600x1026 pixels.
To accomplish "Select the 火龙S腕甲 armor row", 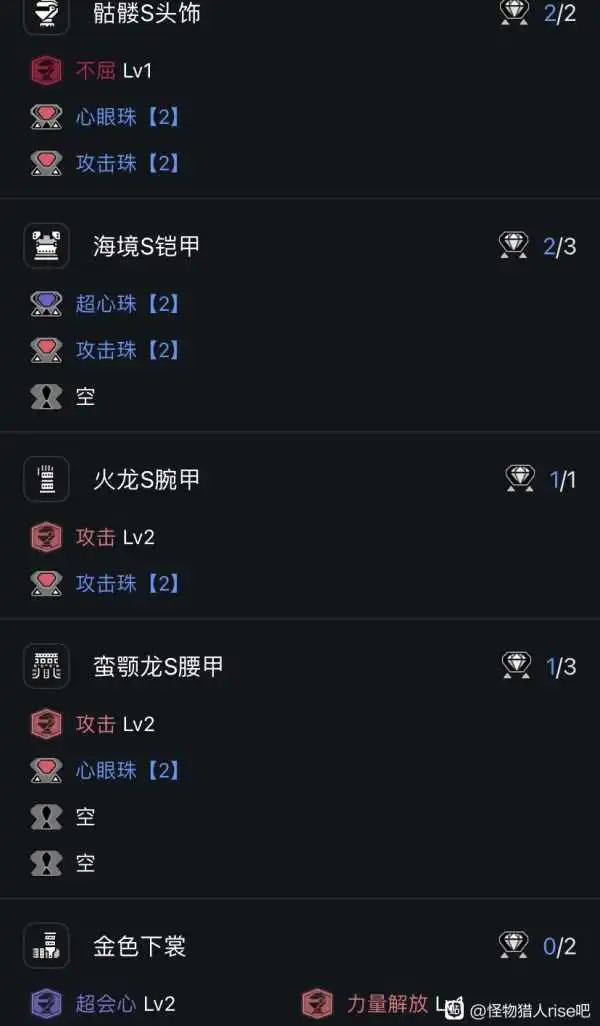I will 146,480.
